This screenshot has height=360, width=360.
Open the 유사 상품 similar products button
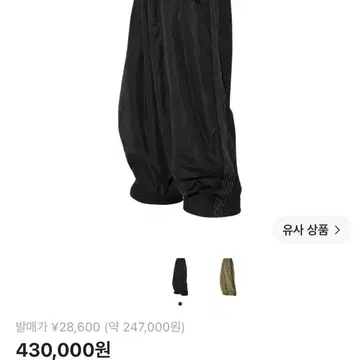pyautogui.click(x=312, y=230)
